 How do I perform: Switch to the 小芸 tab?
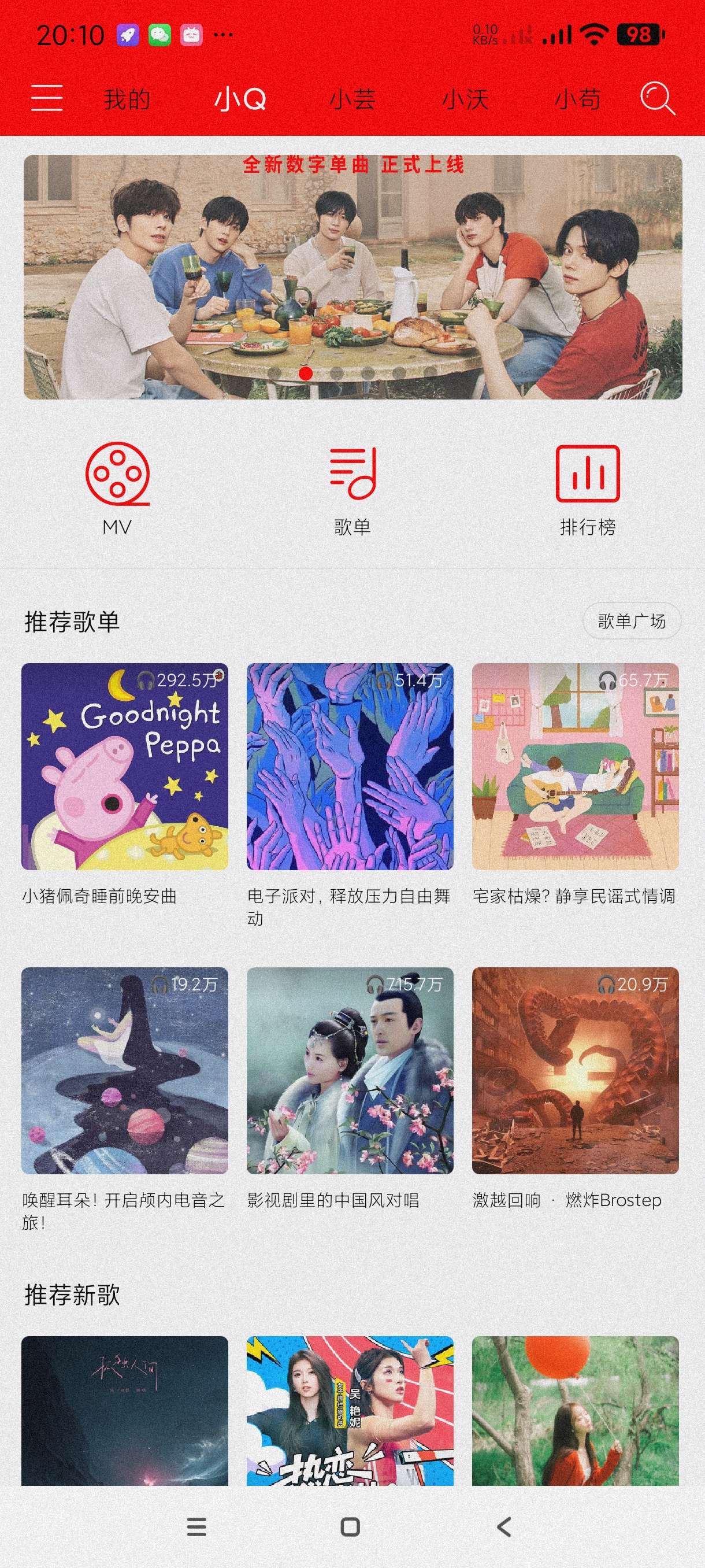coord(353,99)
